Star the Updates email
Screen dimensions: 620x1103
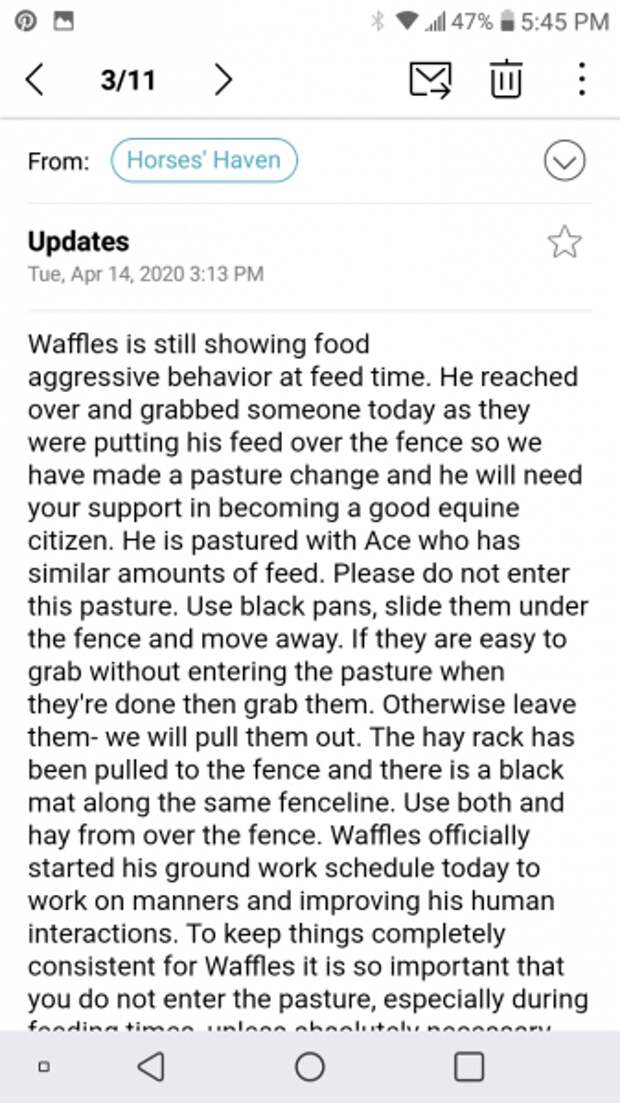pyautogui.click(x=564, y=242)
